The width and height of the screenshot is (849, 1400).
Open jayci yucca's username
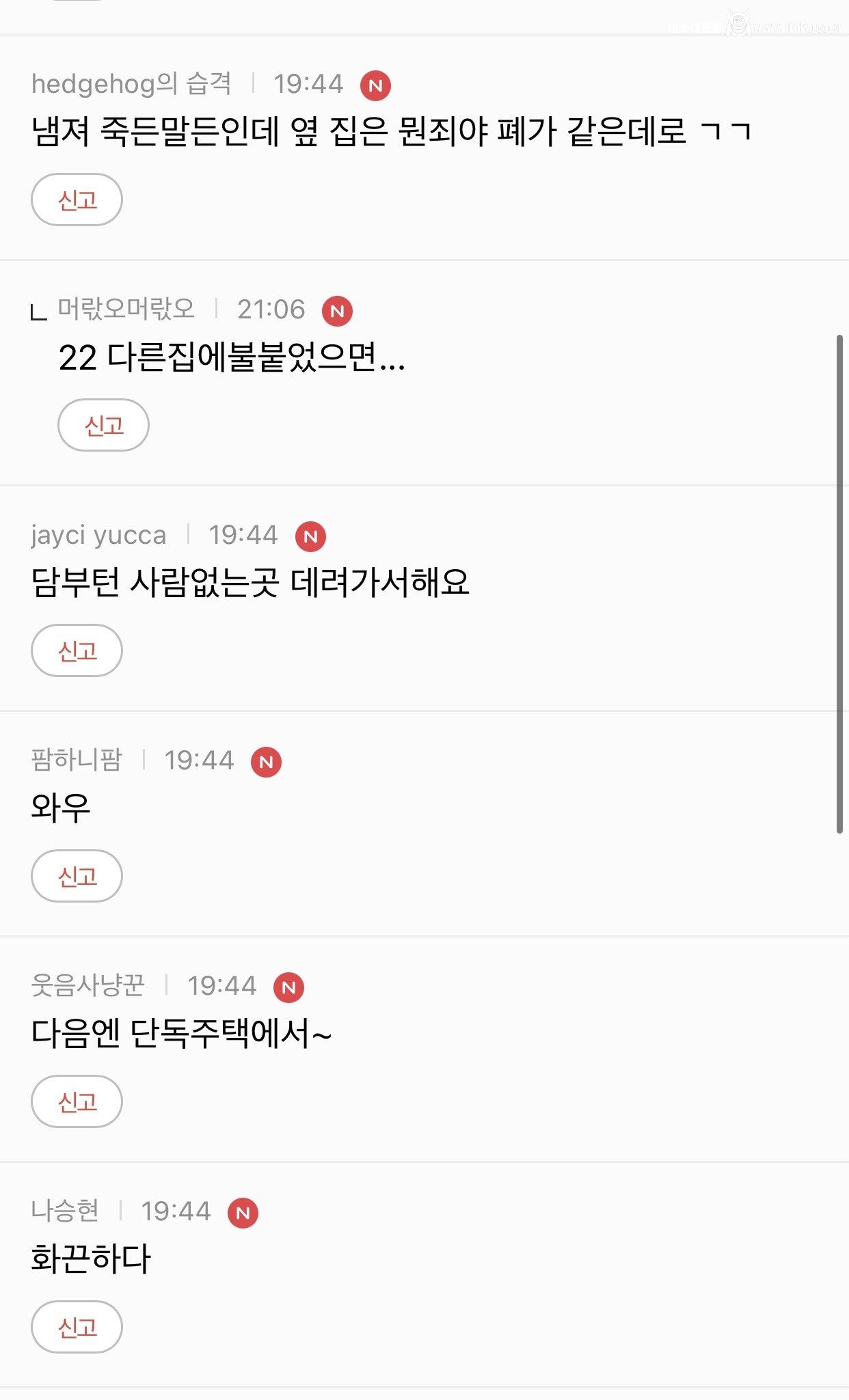[x=98, y=536]
